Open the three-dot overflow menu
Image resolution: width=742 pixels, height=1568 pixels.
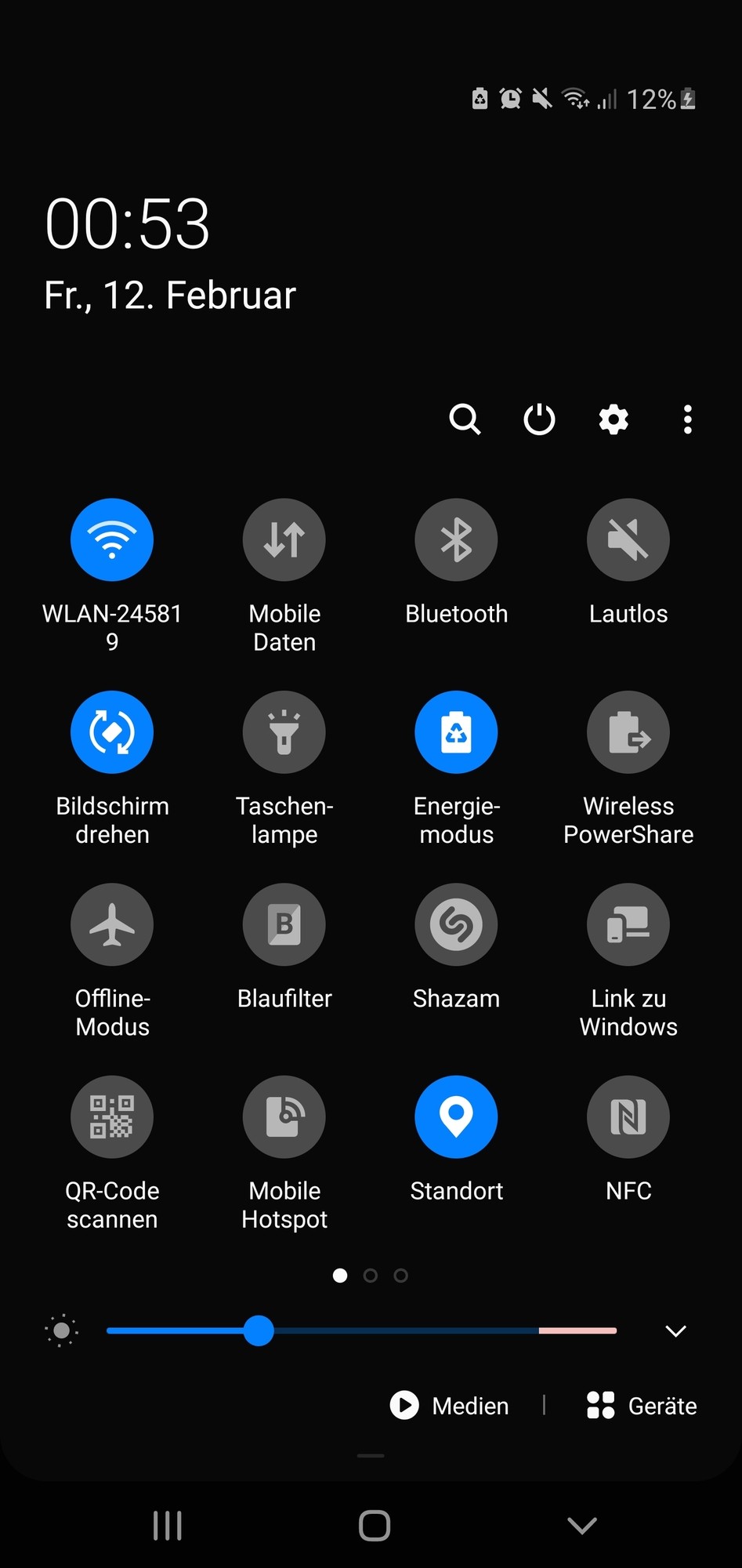pyautogui.click(x=687, y=419)
